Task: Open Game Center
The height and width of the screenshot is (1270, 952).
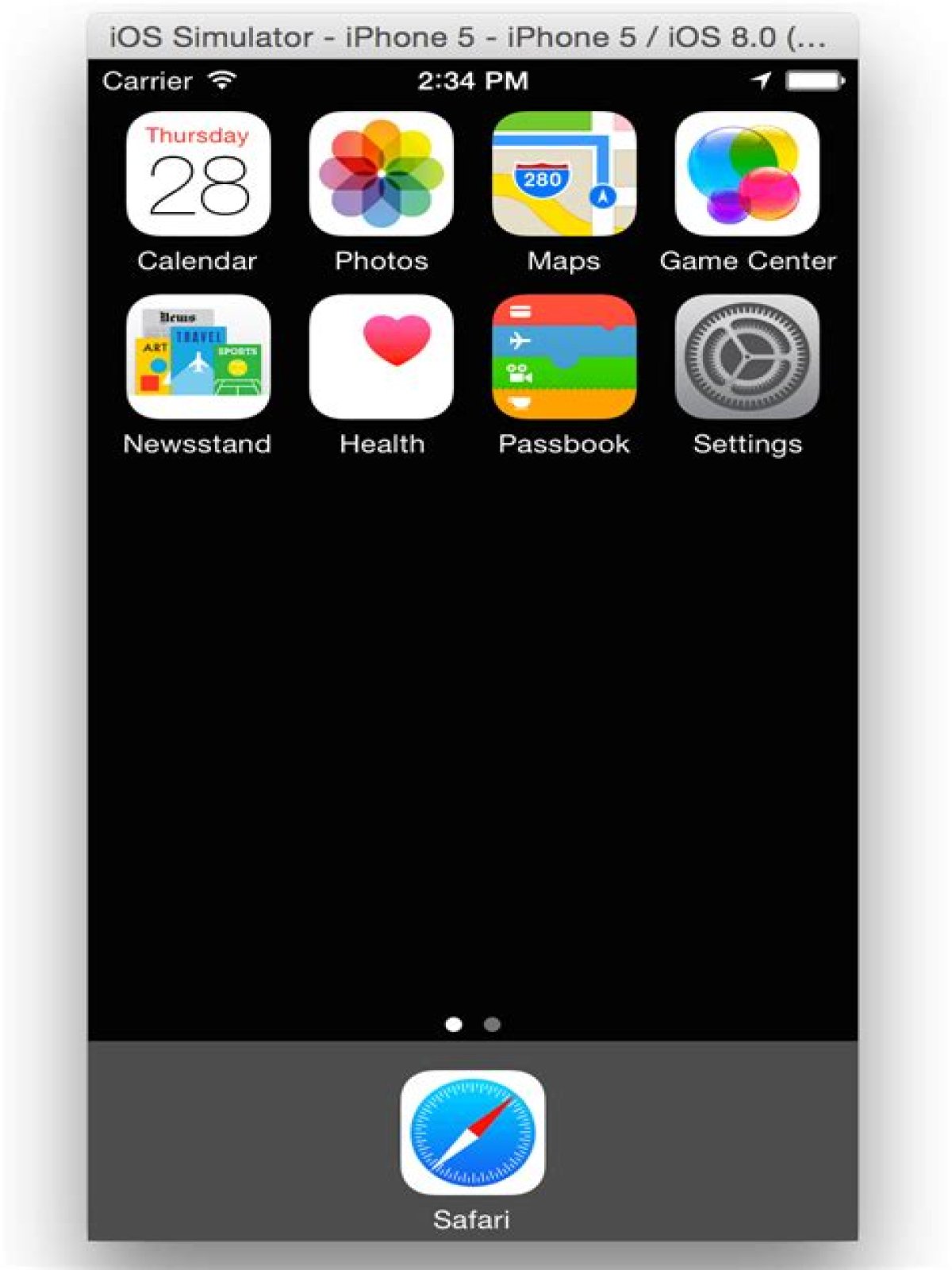Action: [747, 174]
